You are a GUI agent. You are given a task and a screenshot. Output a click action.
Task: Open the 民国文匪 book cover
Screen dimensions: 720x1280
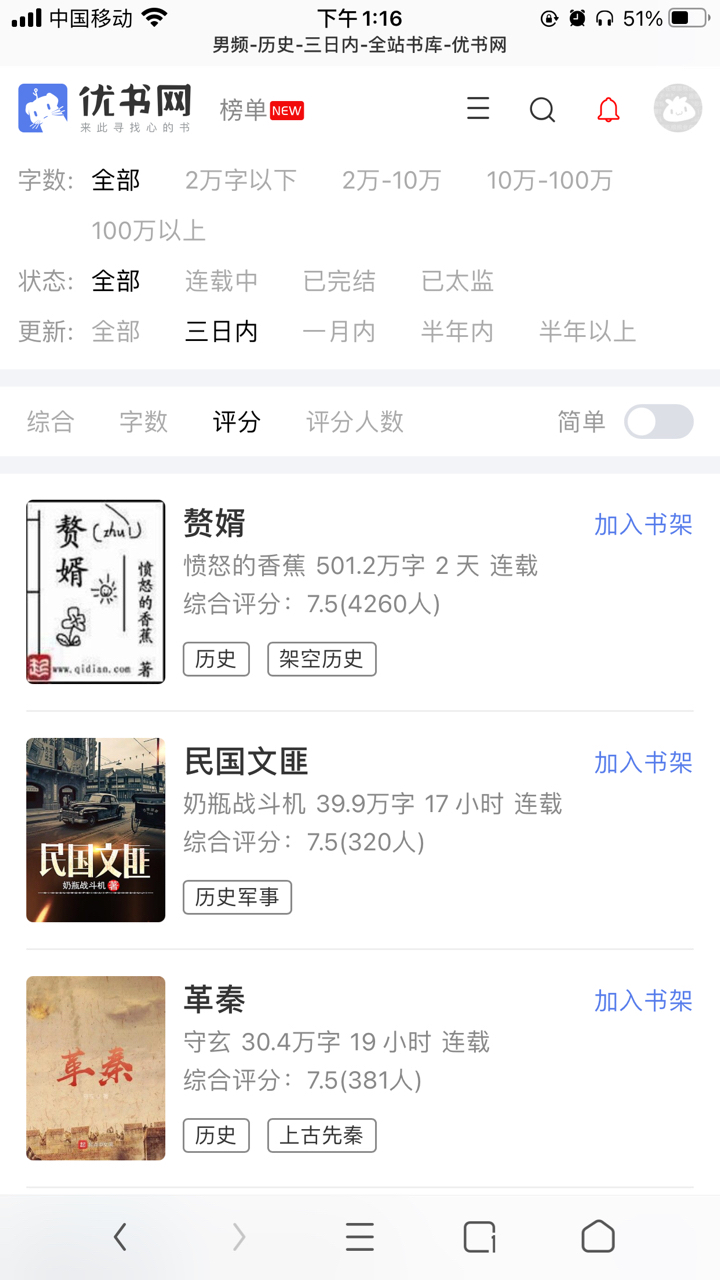[96, 830]
